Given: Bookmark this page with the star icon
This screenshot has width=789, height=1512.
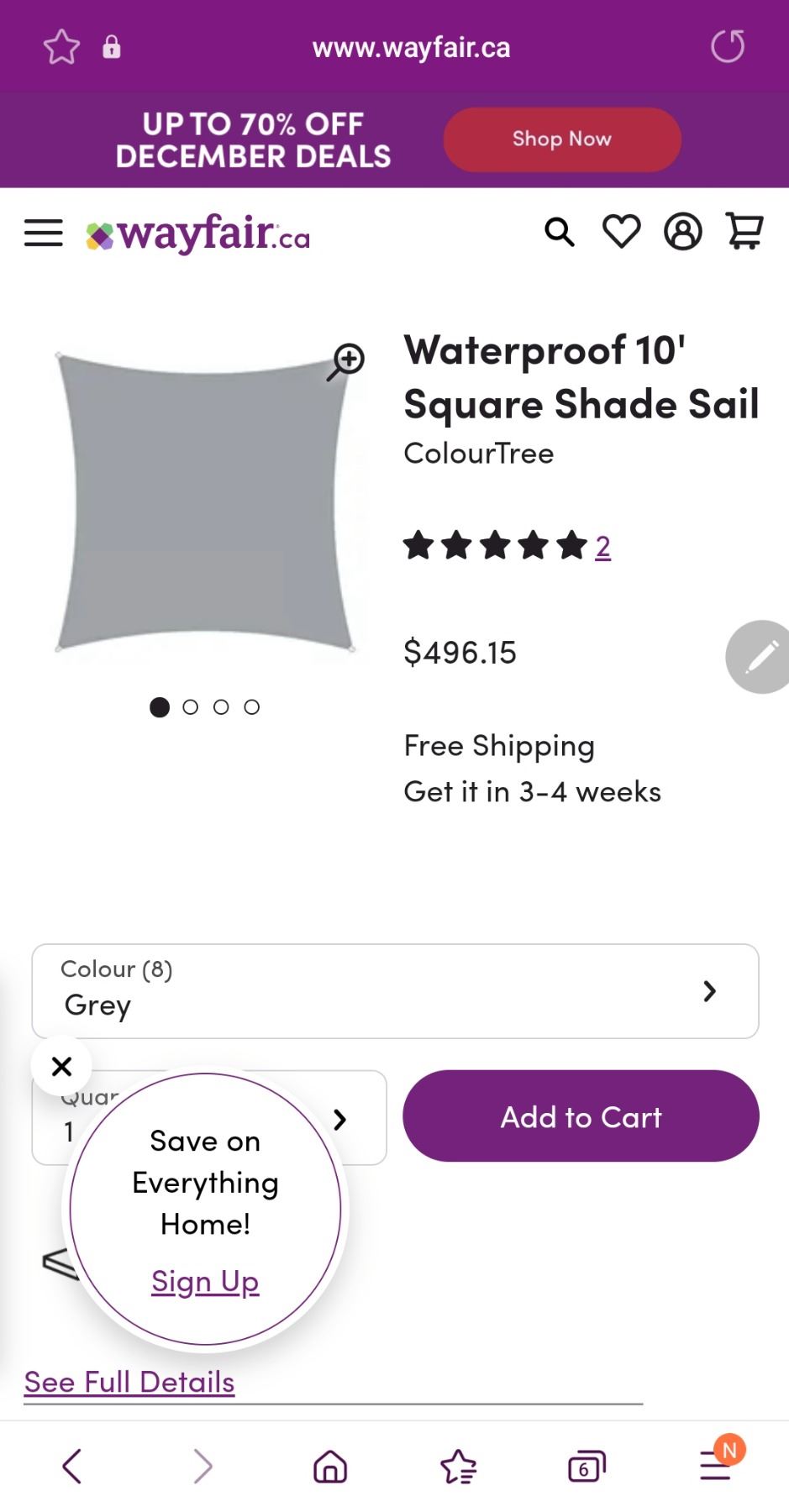Looking at the screenshot, I should (x=61, y=47).
